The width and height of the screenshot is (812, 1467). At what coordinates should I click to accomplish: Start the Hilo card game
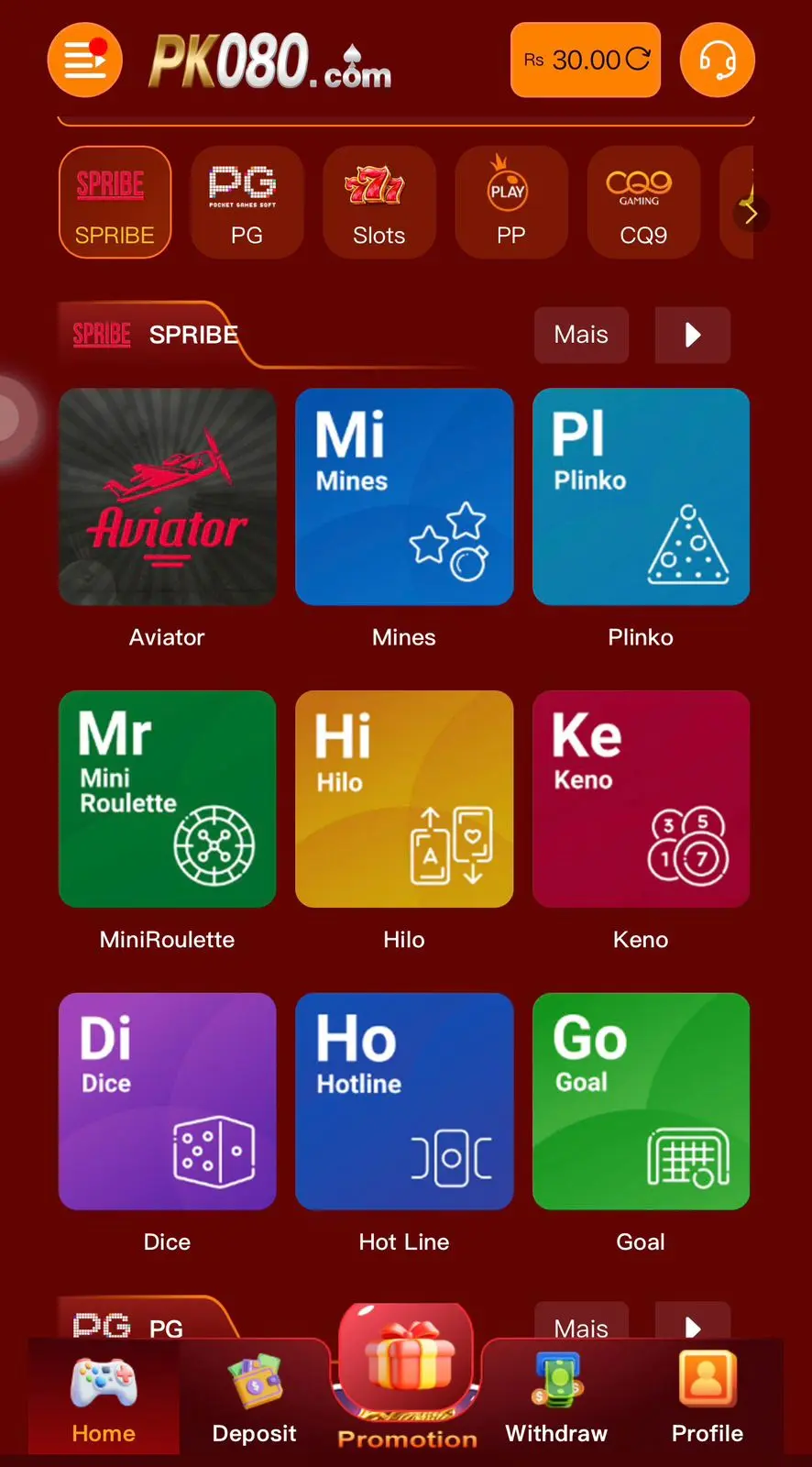click(x=403, y=799)
